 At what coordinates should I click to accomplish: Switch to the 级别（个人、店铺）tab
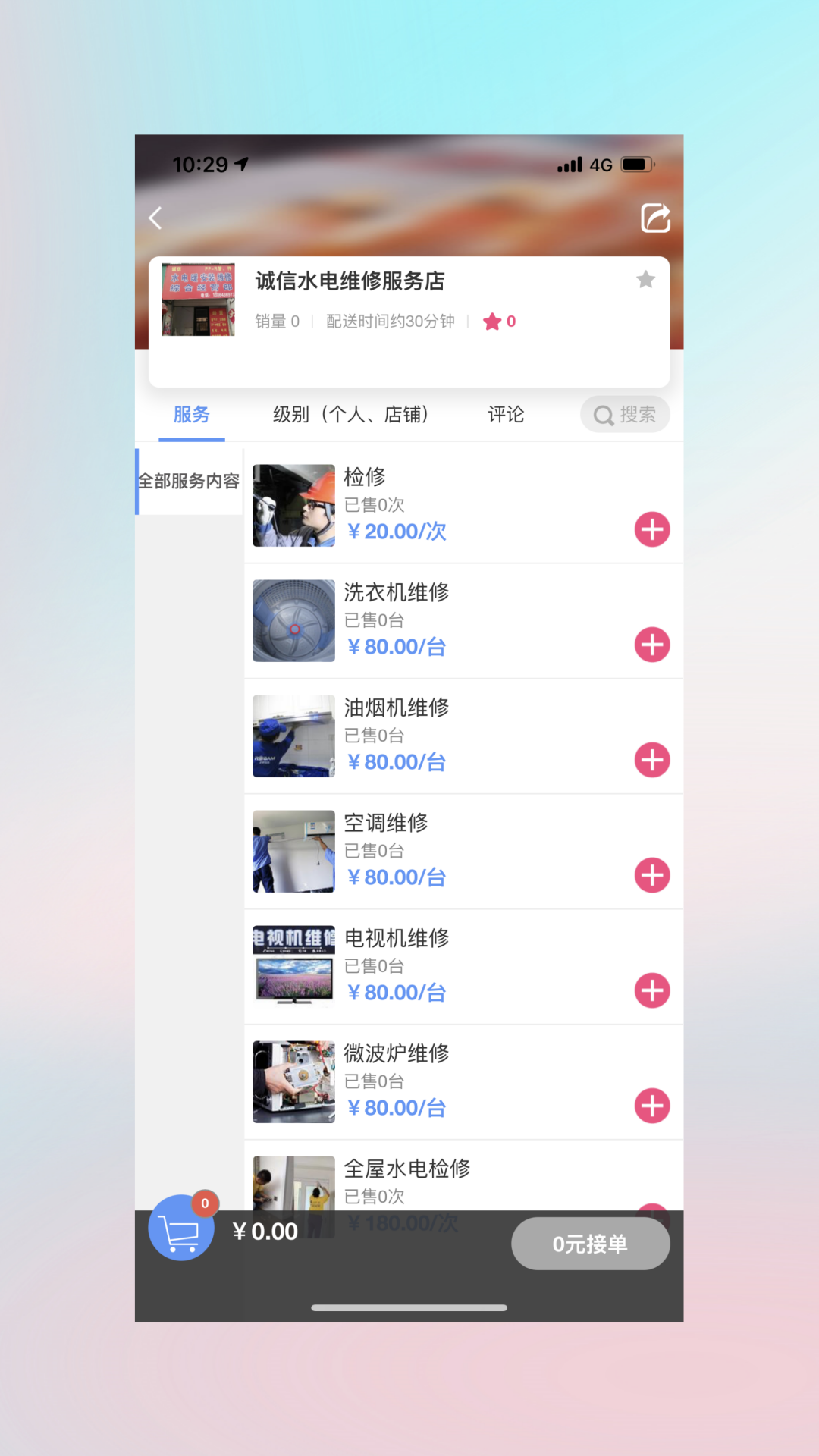351,415
